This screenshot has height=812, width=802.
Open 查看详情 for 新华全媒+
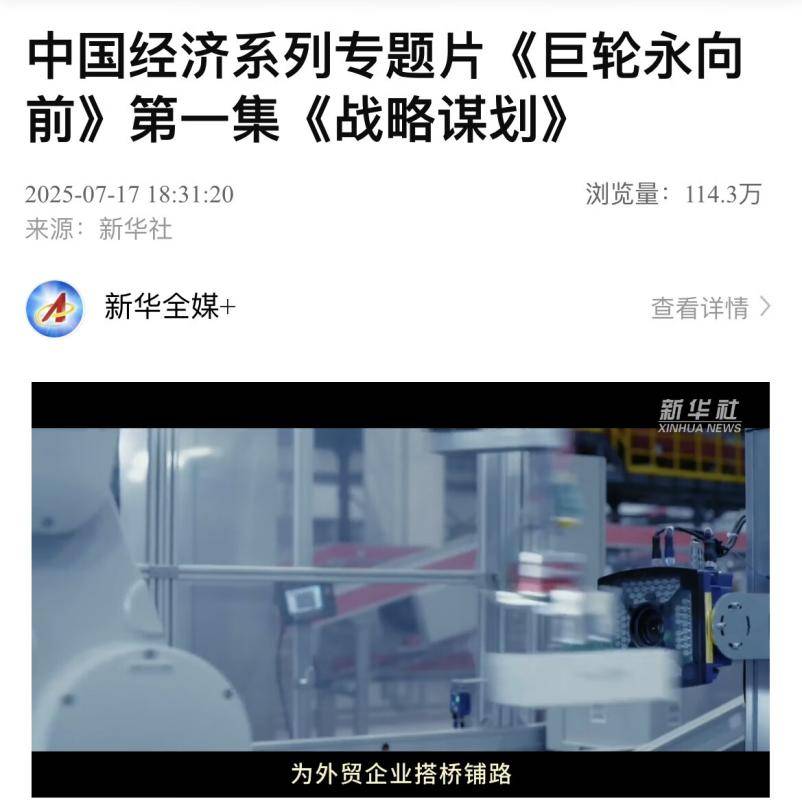pos(710,308)
